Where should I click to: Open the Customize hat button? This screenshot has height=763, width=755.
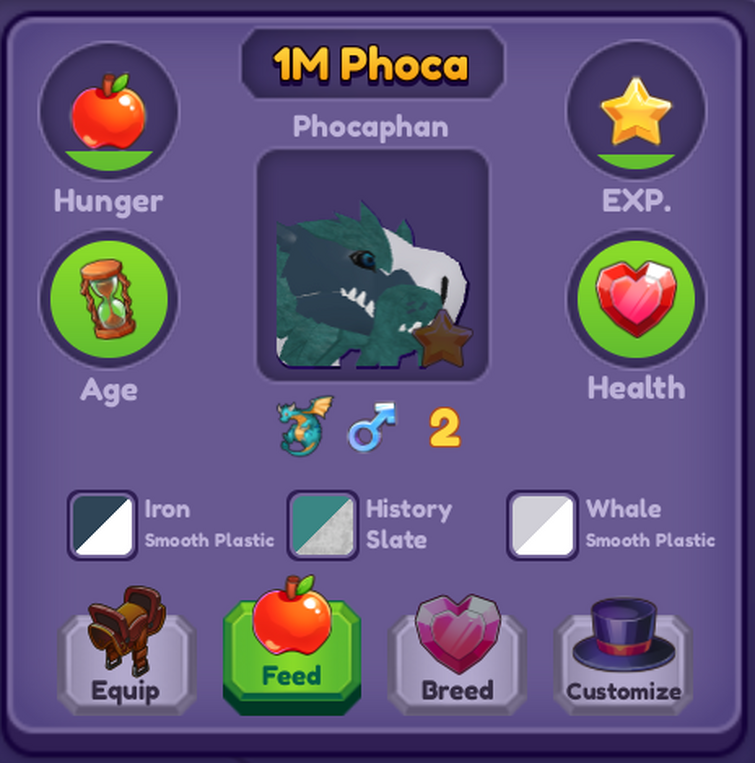(623, 653)
